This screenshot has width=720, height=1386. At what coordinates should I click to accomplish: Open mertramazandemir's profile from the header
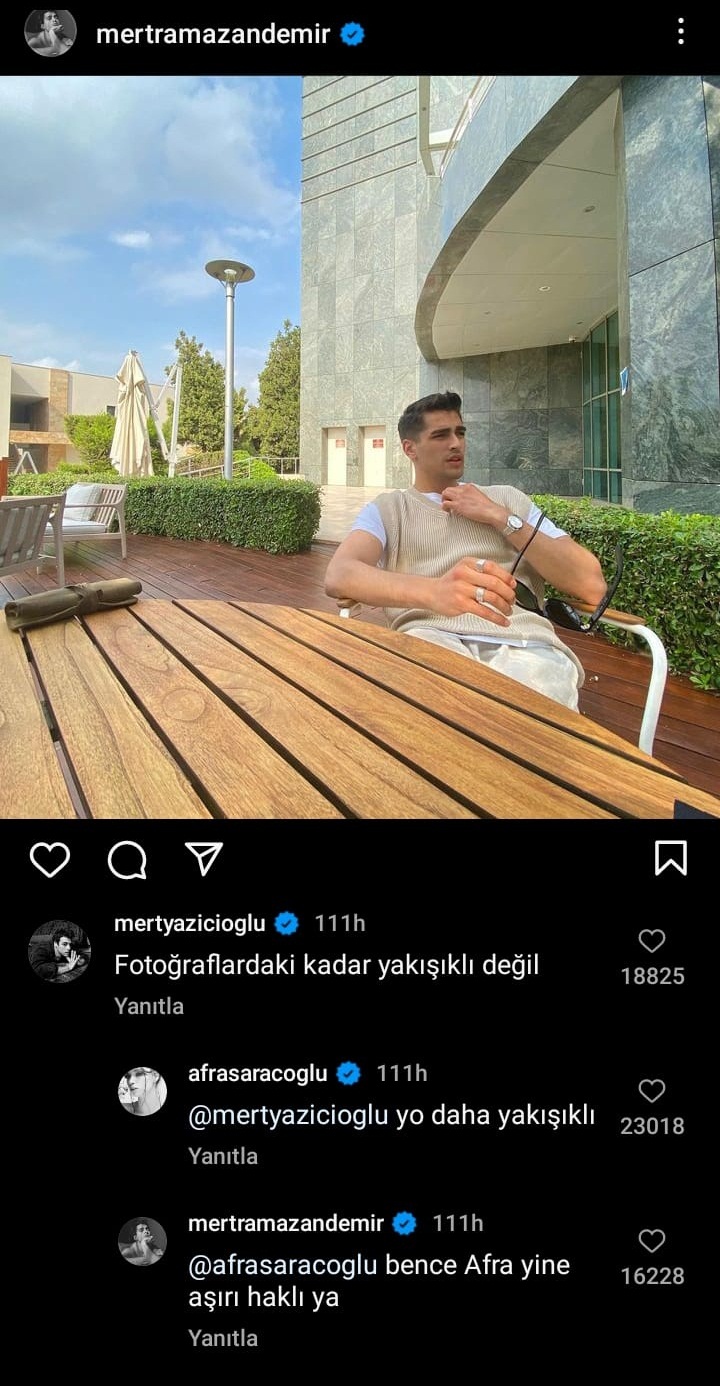pyautogui.click(x=212, y=34)
